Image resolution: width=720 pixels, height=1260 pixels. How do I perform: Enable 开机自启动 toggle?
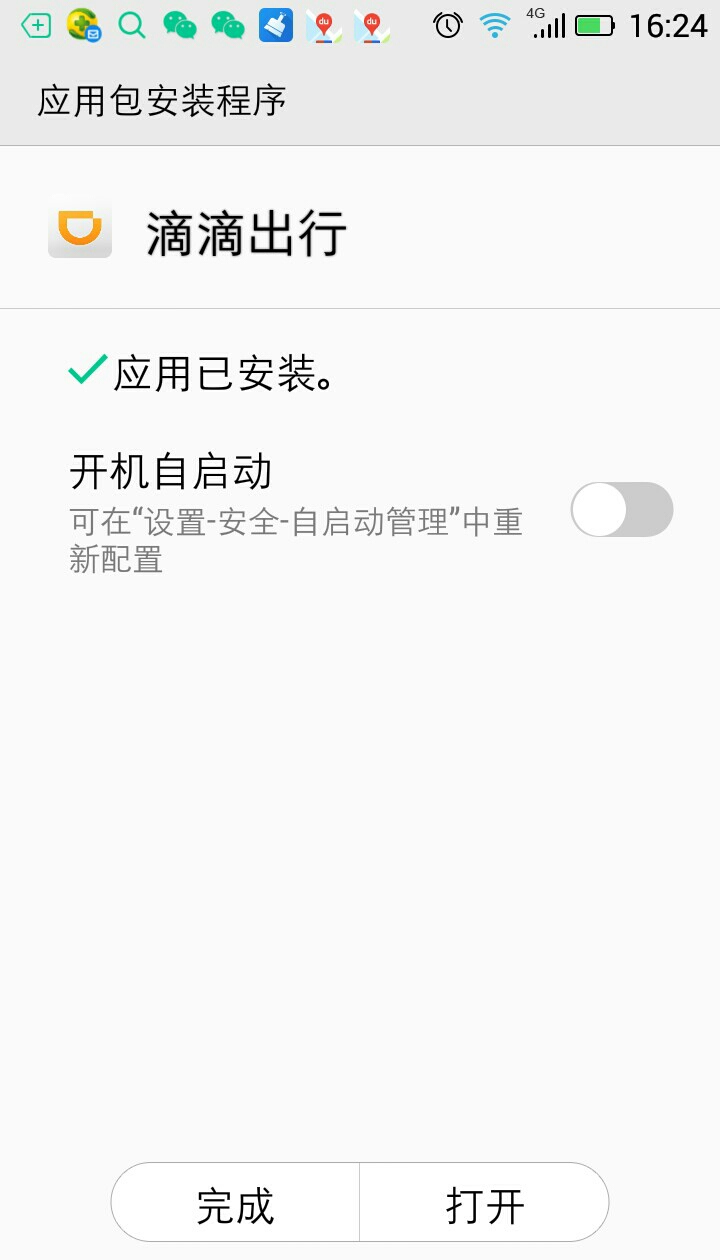621,510
